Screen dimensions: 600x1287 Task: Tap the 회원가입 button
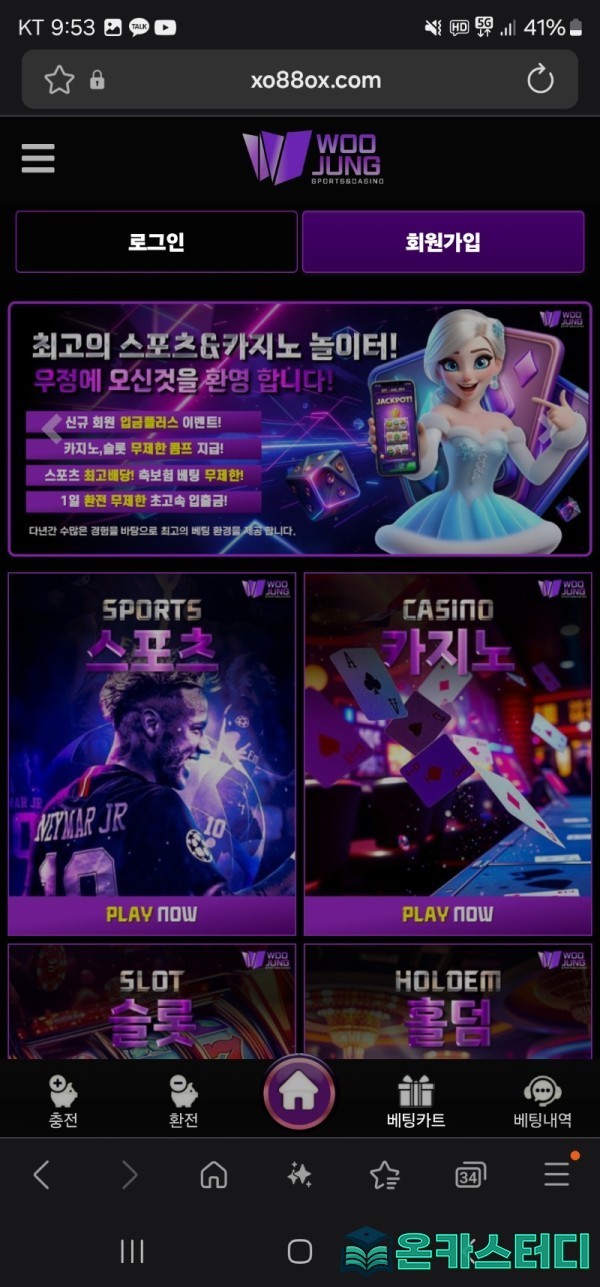(x=443, y=242)
